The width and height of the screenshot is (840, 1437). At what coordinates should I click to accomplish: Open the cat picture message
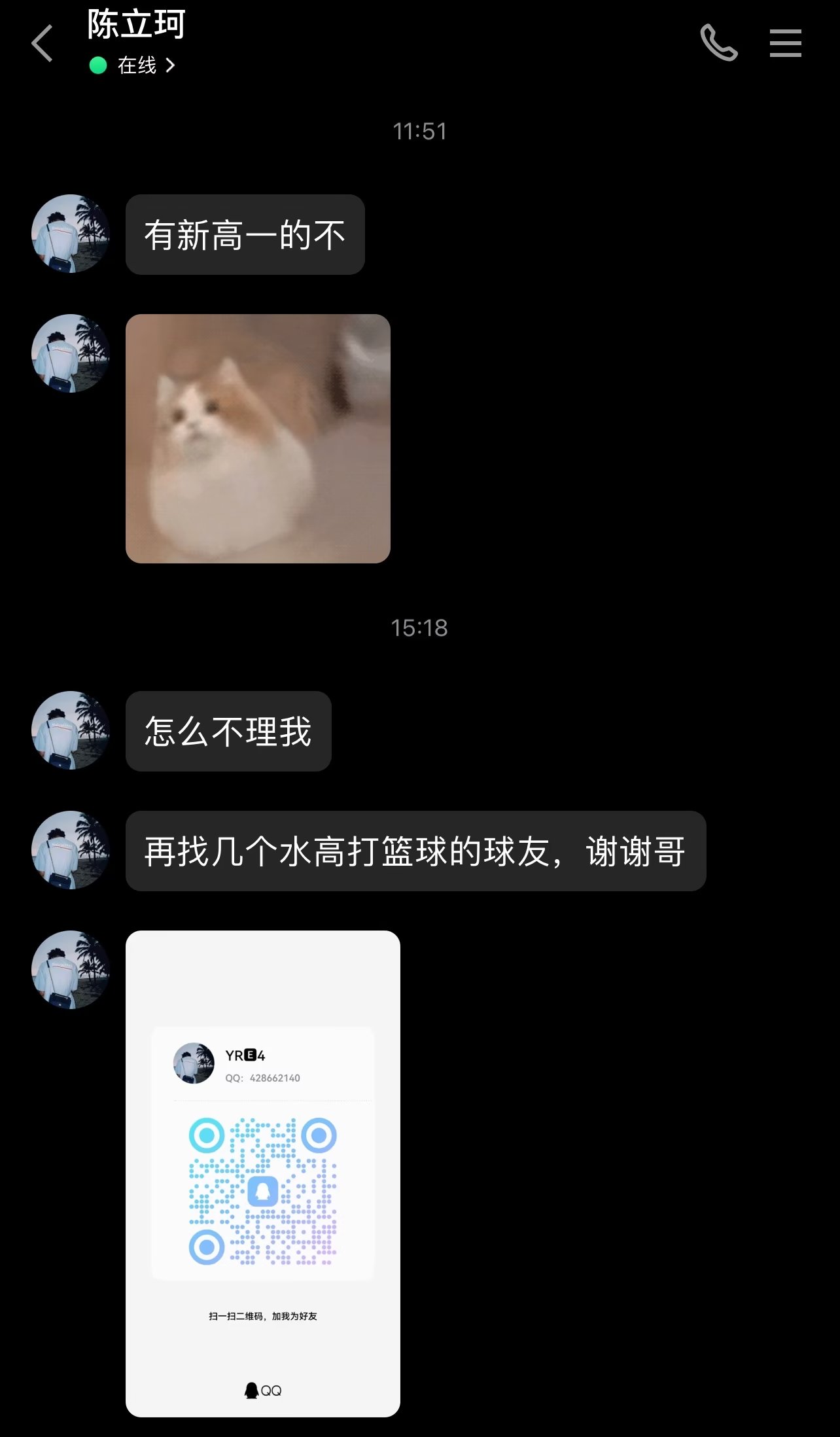coord(258,438)
